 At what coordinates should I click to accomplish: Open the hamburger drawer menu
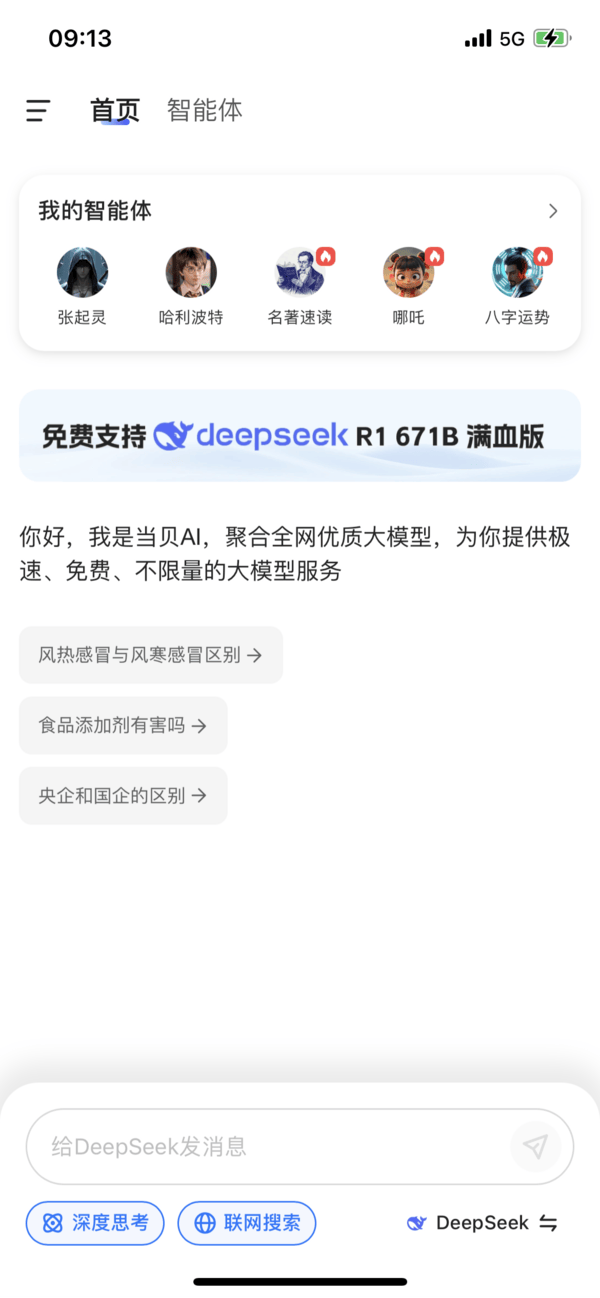point(38,110)
